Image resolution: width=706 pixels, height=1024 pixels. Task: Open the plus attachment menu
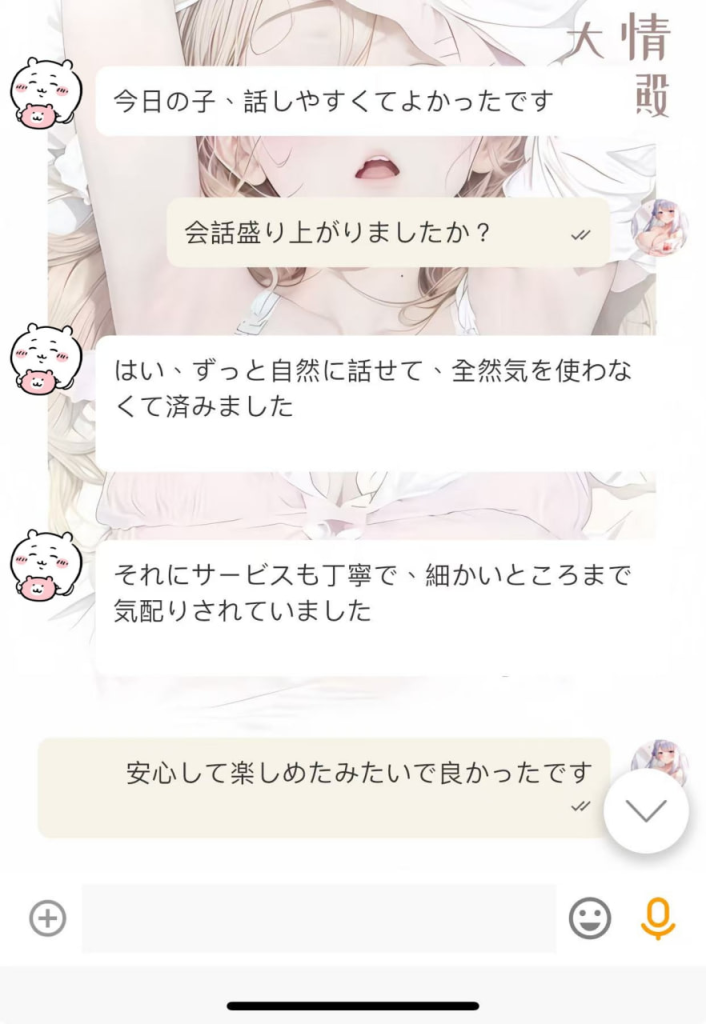pos(47,917)
